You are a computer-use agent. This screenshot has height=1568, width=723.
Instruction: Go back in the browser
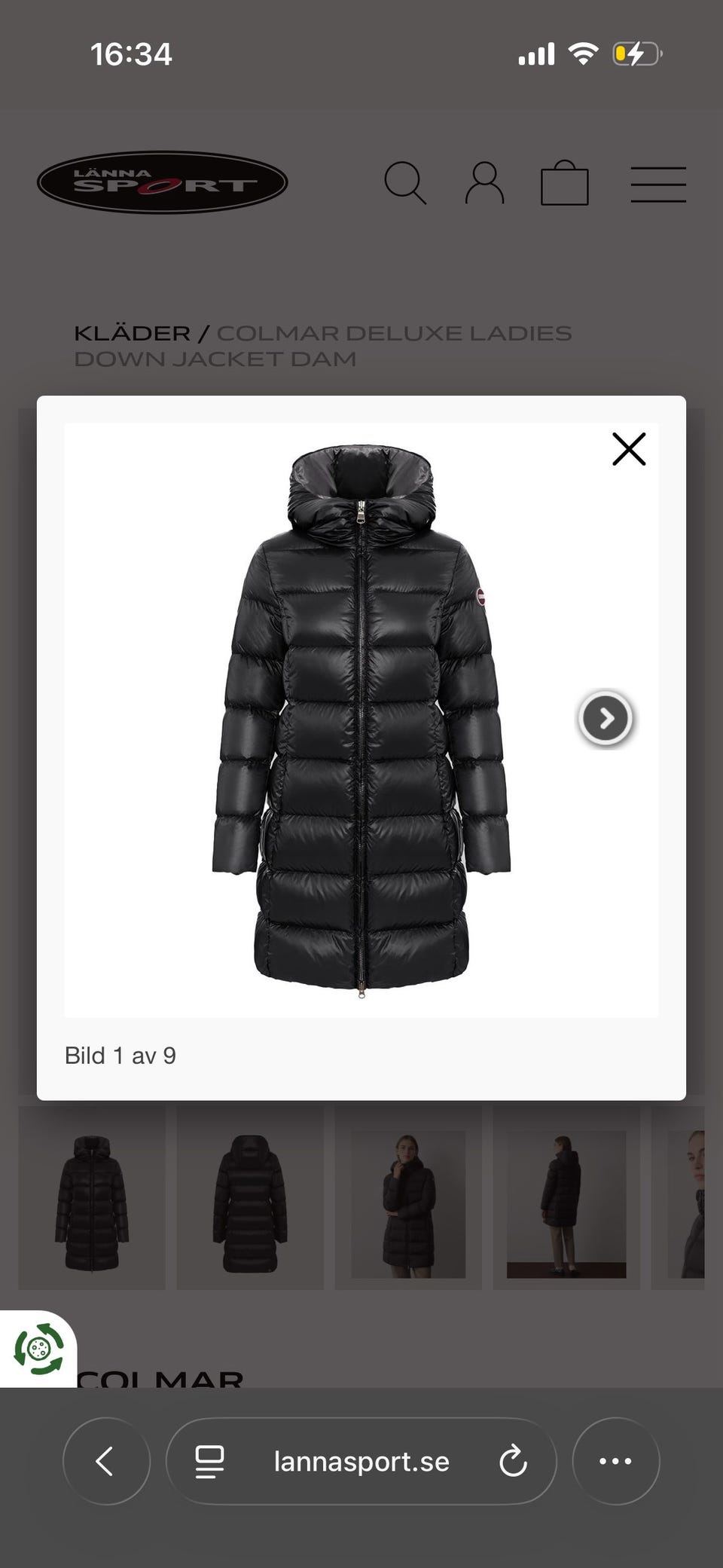coord(106,1461)
